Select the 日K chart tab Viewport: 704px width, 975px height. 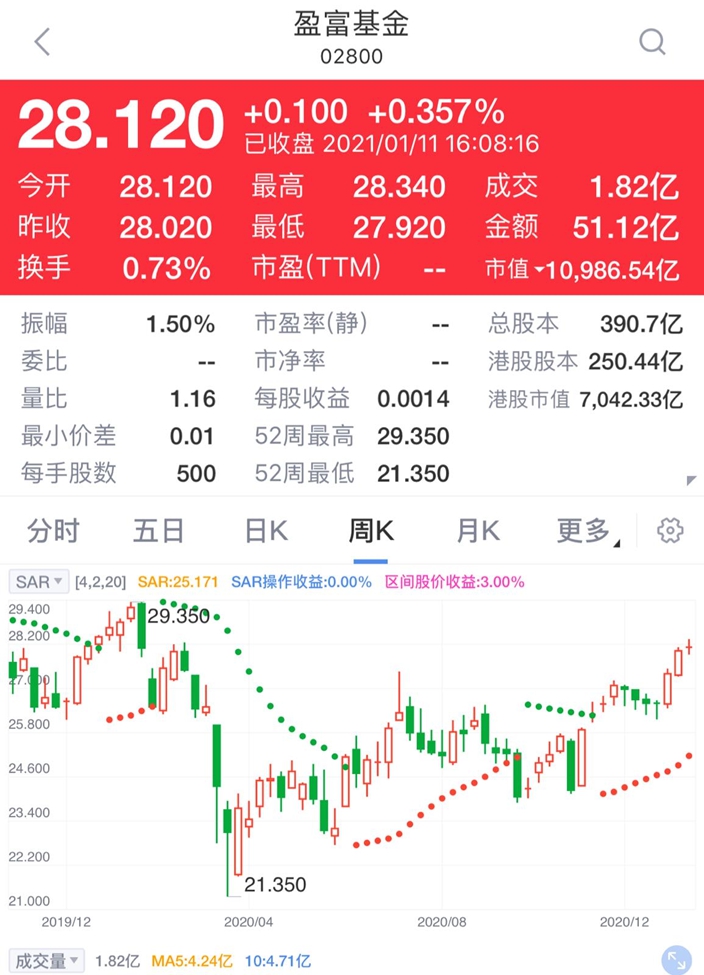point(266,531)
